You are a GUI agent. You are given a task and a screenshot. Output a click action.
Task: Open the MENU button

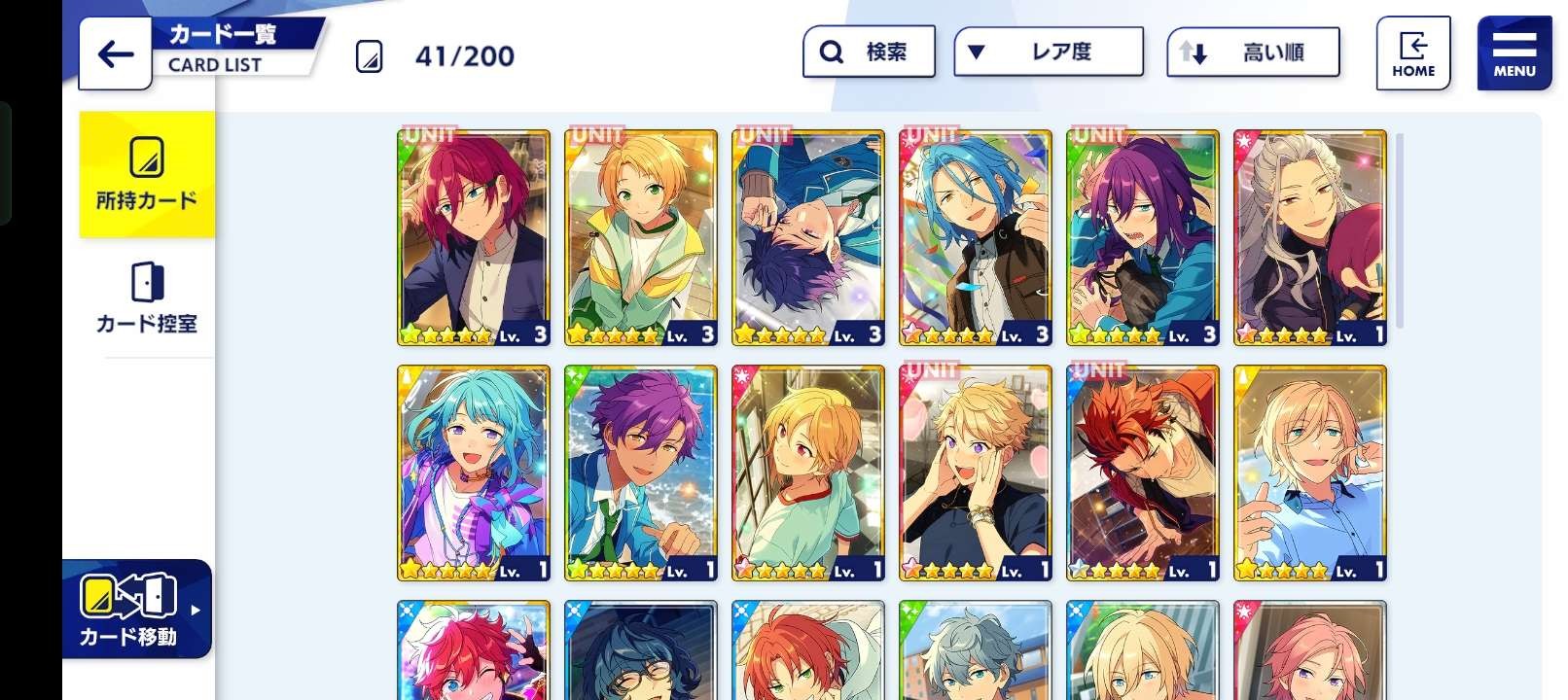(x=1514, y=53)
